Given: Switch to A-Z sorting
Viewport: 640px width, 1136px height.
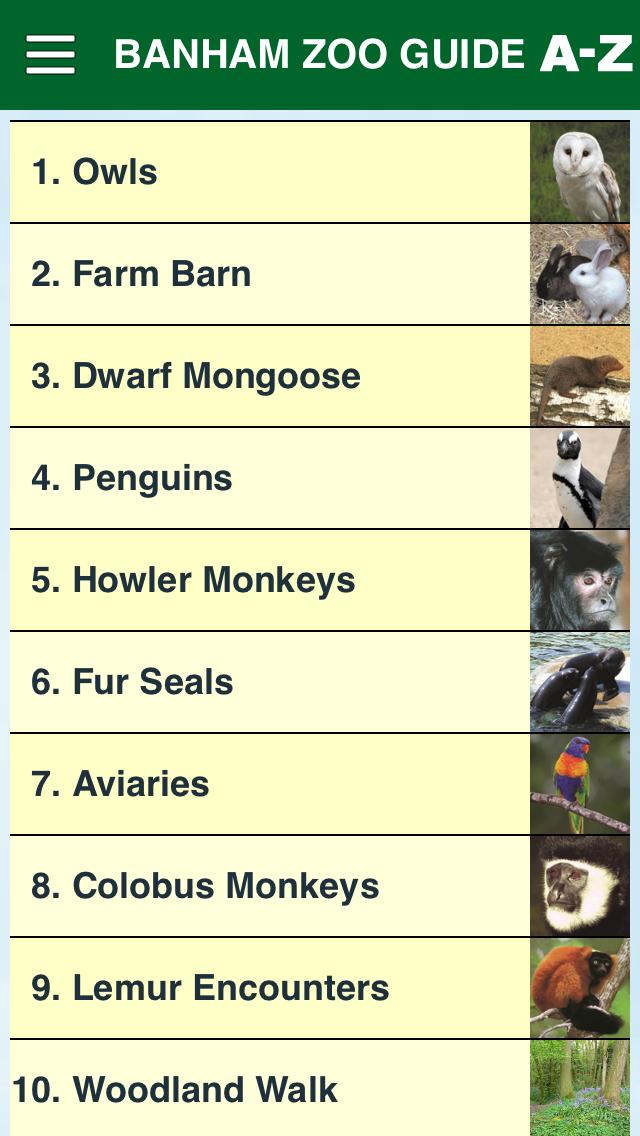Looking at the screenshot, I should (x=586, y=54).
